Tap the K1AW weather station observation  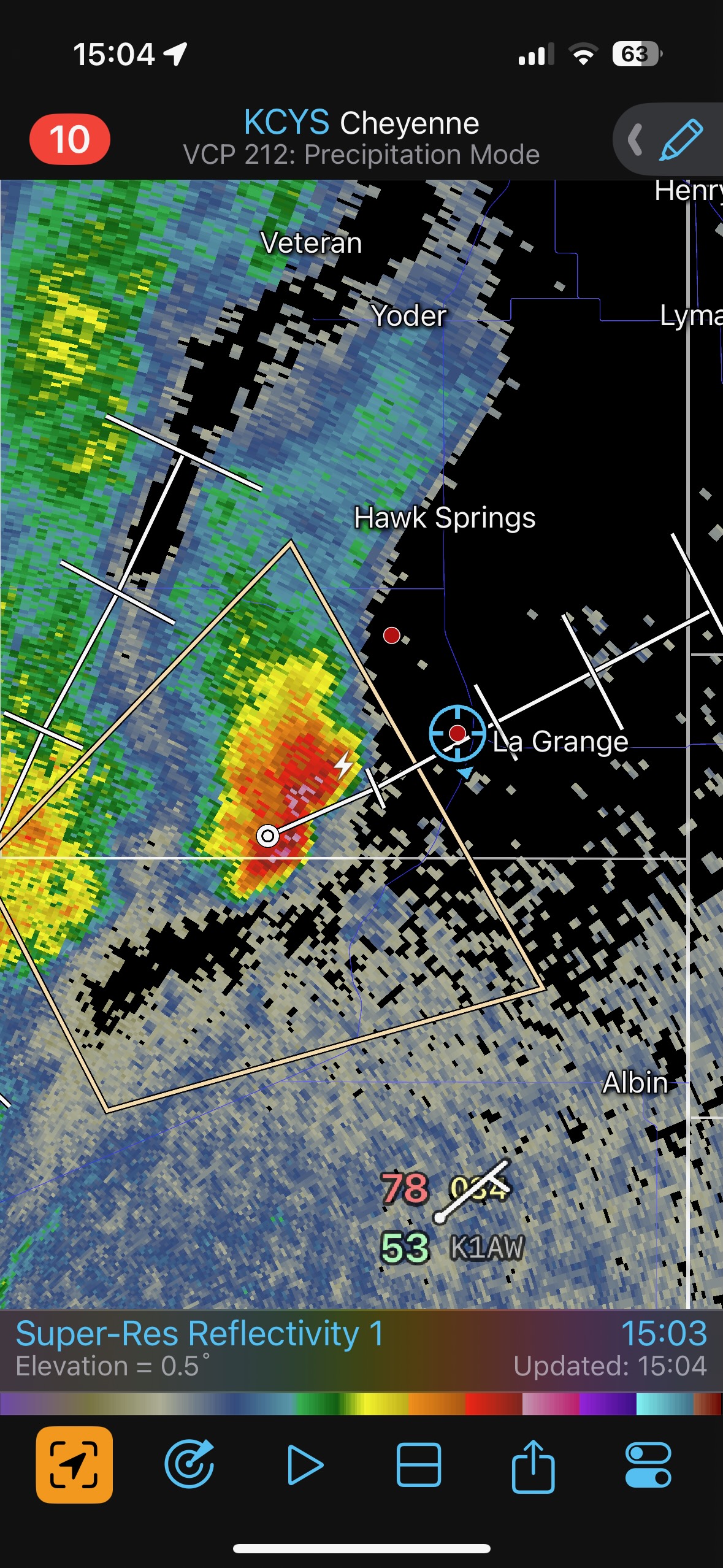click(x=486, y=1247)
